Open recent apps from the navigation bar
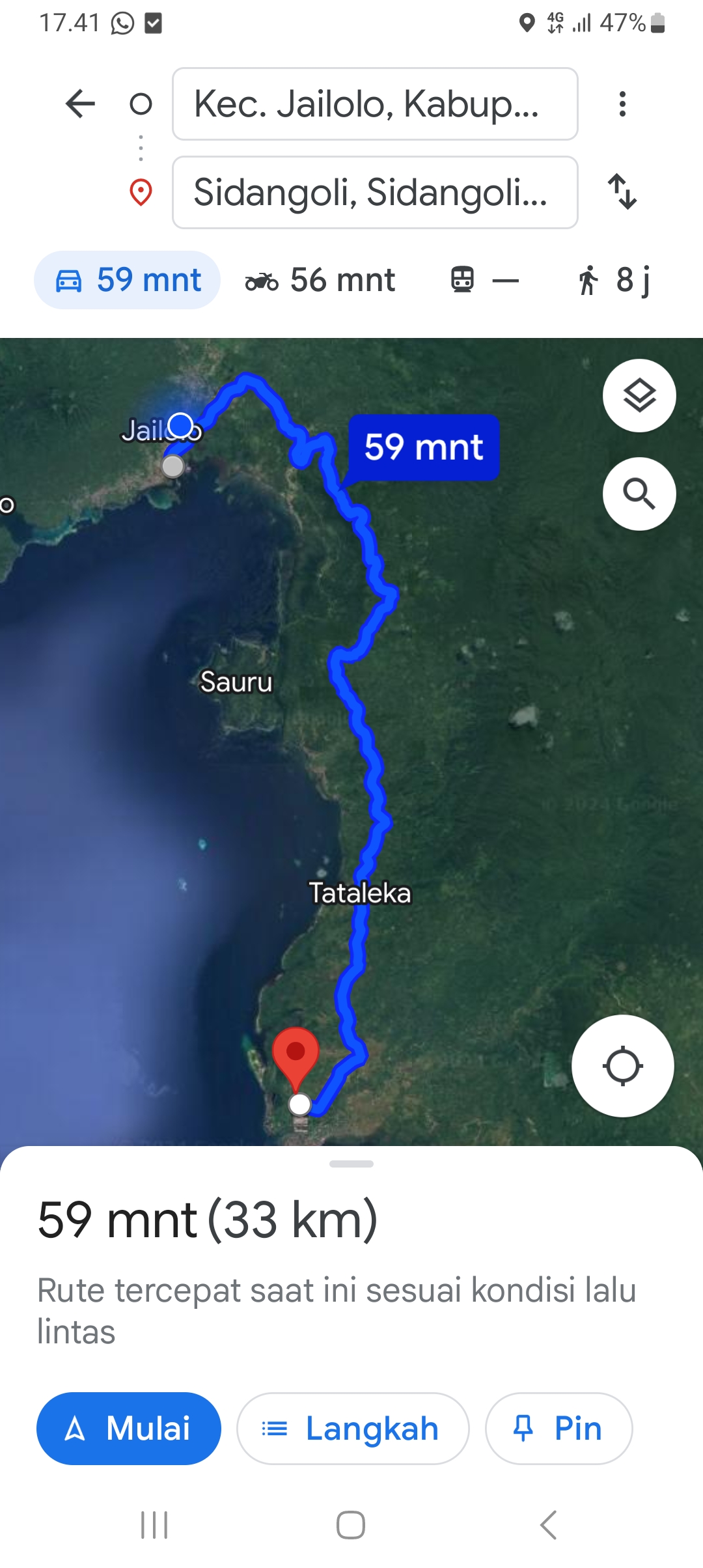Image resolution: width=703 pixels, height=1568 pixels. 154,1525
